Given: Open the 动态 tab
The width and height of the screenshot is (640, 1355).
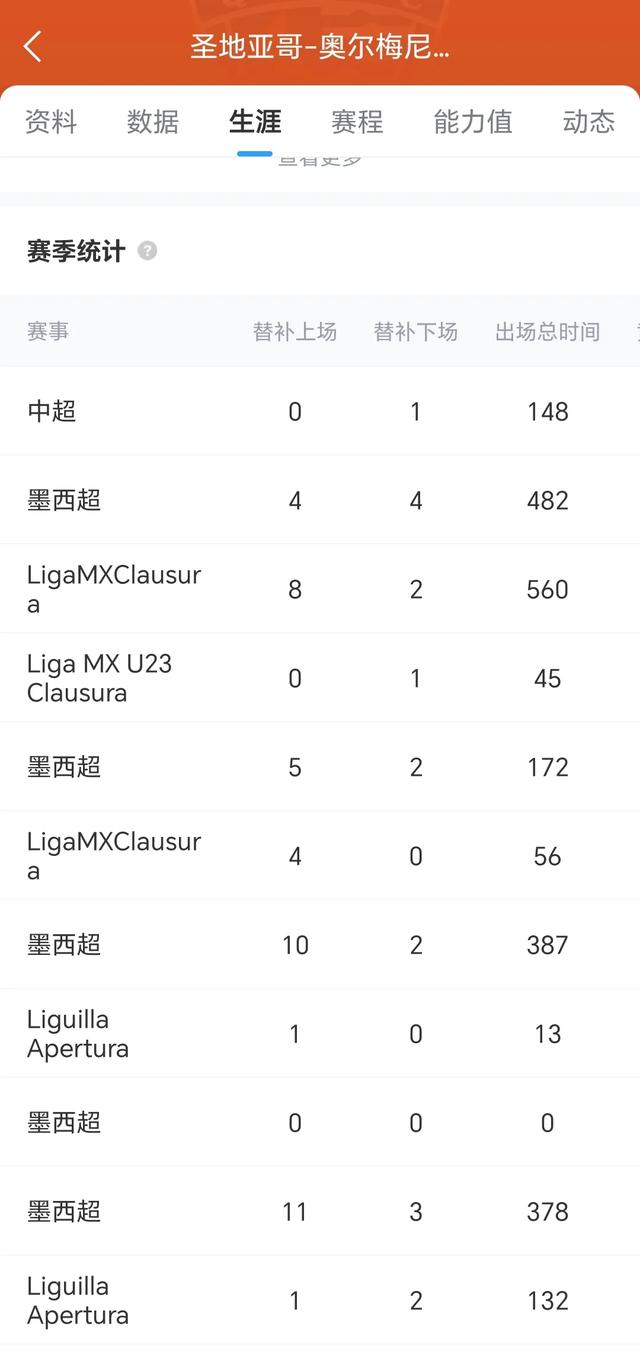Looking at the screenshot, I should pyautogui.click(x=589, y=122).
